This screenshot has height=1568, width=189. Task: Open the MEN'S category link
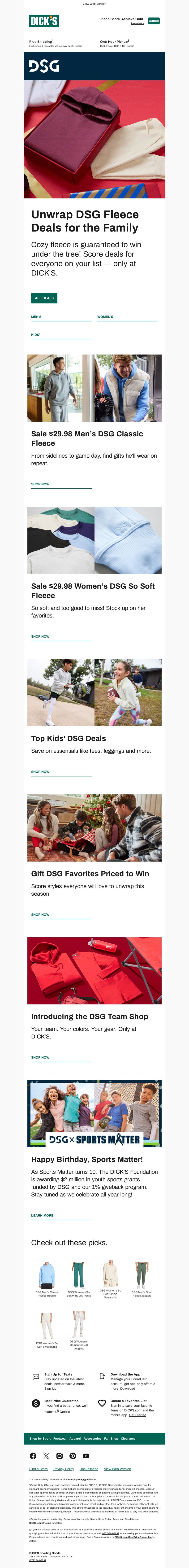(x=36, y=316)
